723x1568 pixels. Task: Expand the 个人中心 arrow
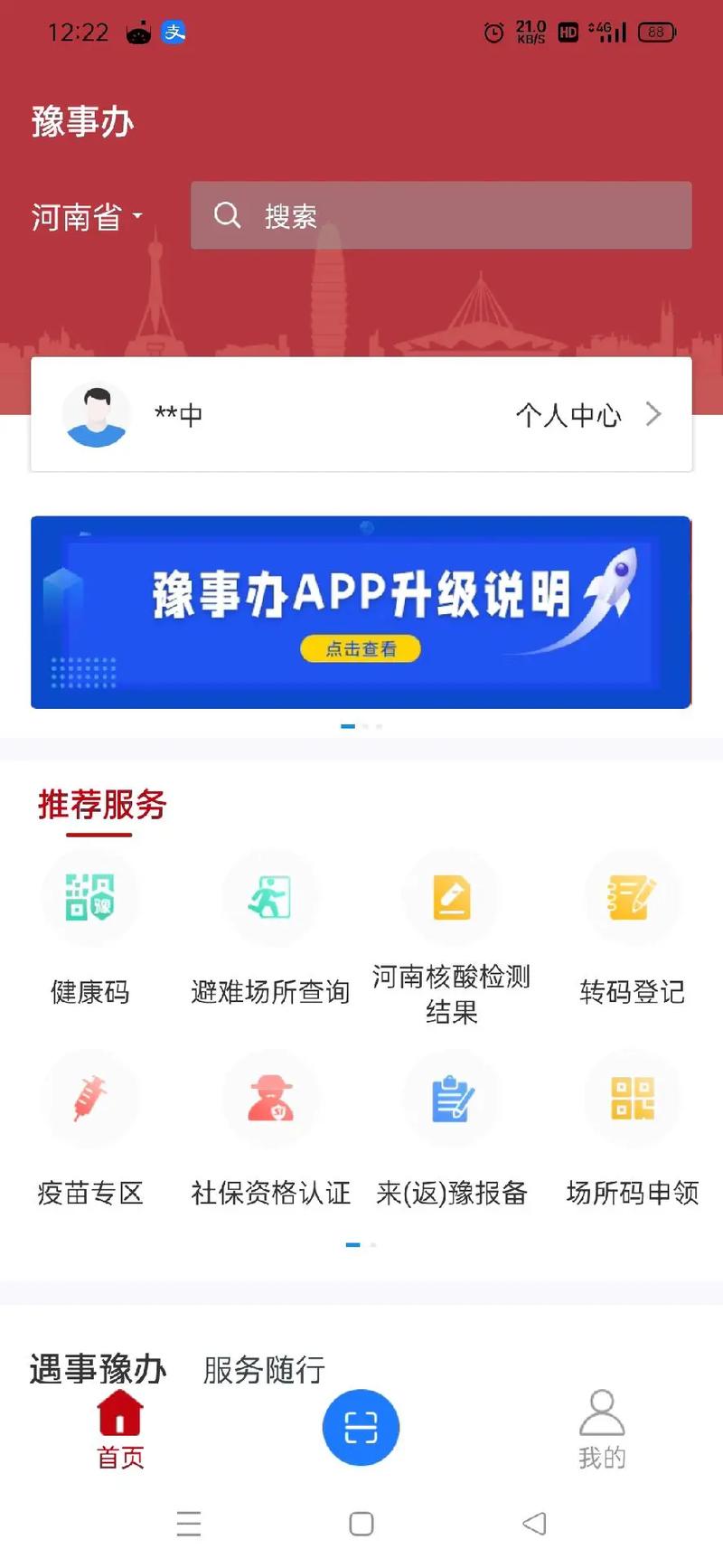(653, 414)
